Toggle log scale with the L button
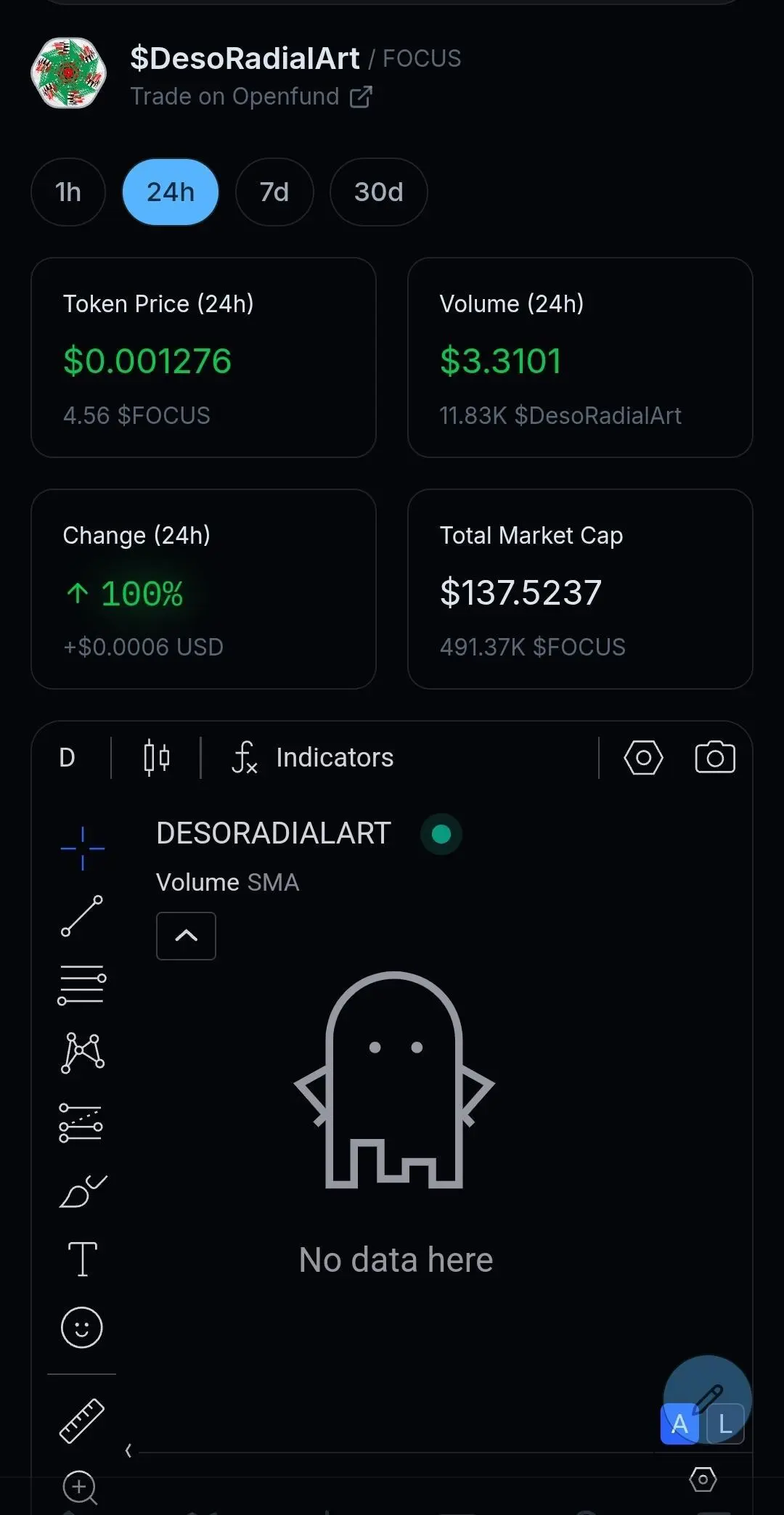784x1515 pixels. pos(724,1424)
